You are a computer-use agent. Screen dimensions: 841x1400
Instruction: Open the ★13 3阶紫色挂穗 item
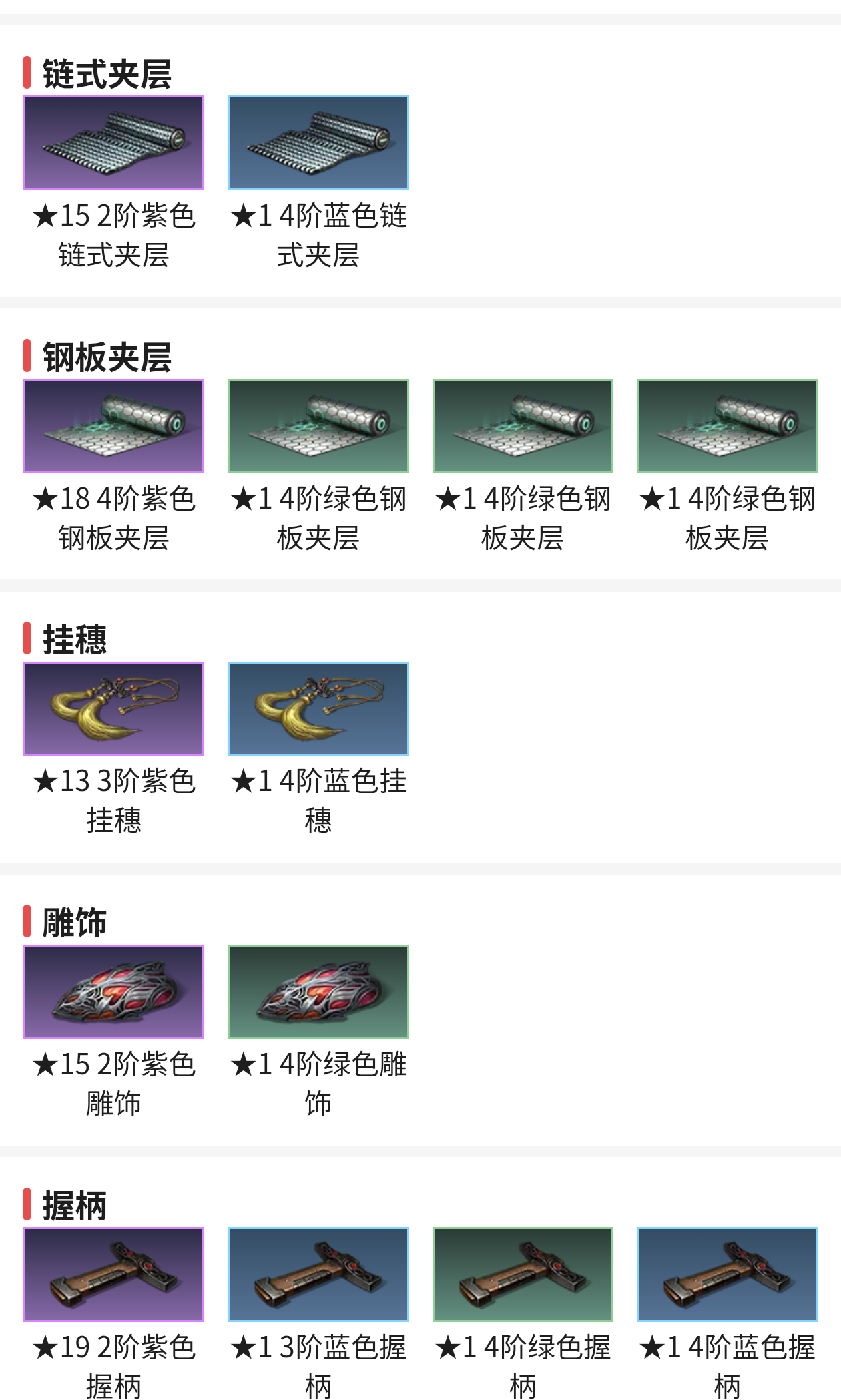[x=113, y=708]
